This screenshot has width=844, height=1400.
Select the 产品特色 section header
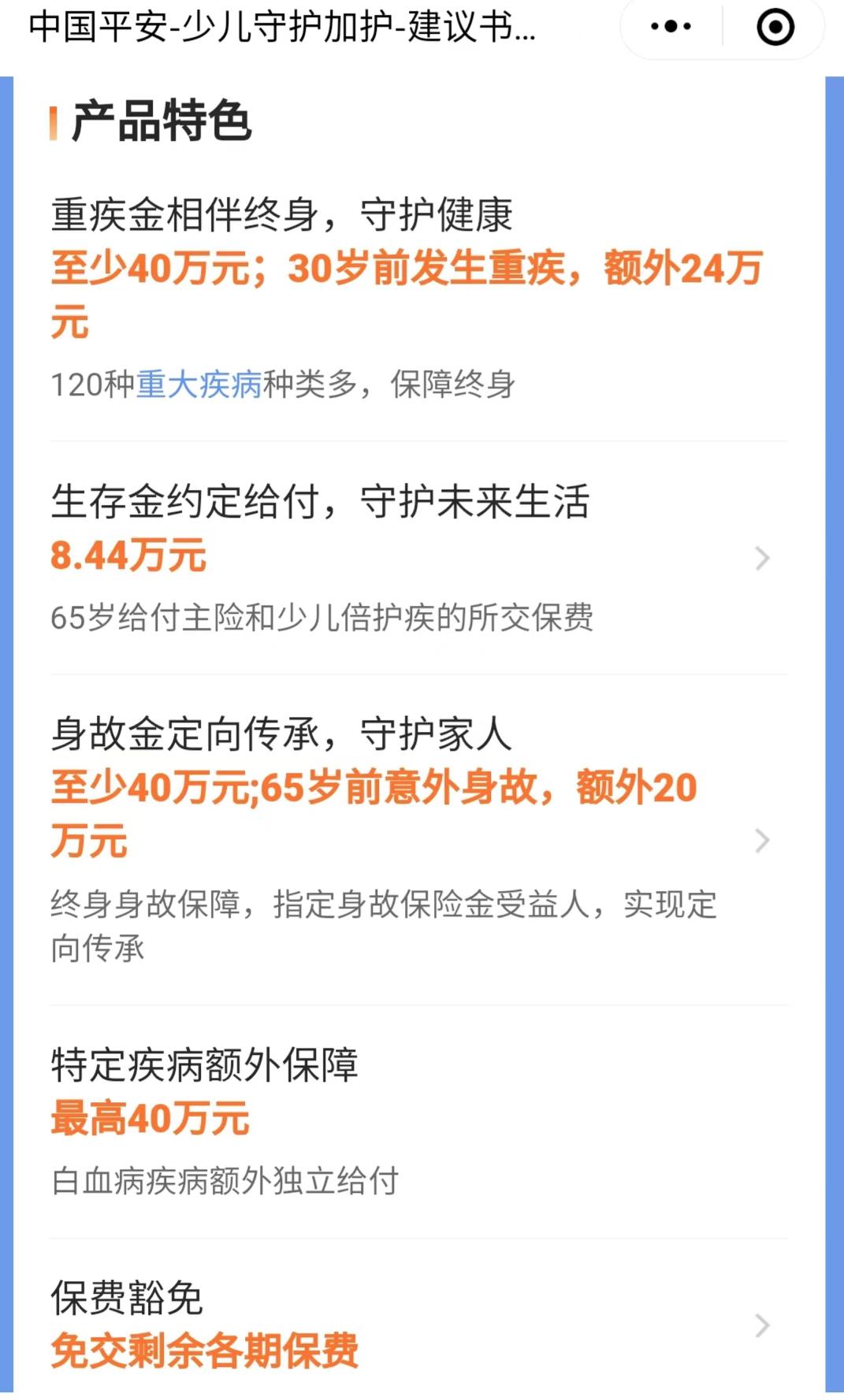166,120
